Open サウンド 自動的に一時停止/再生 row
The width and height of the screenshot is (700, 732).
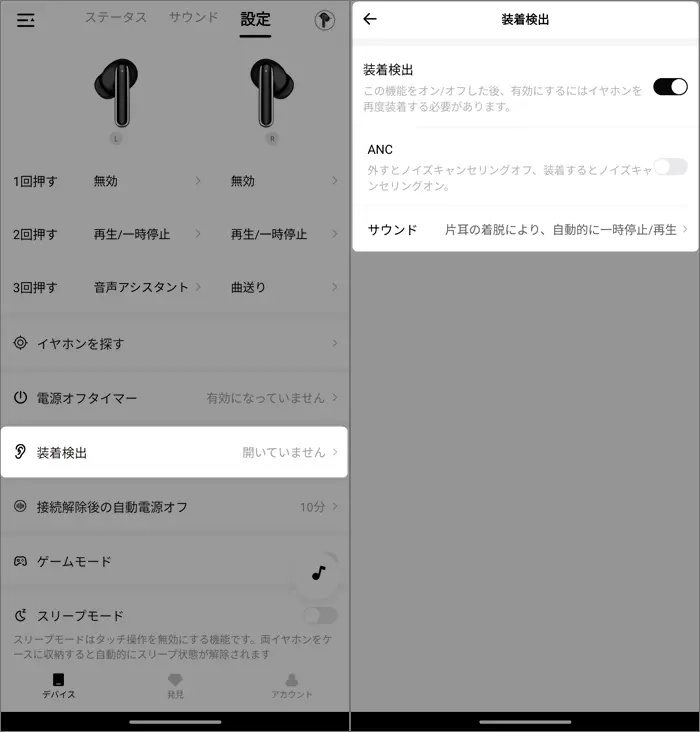(x=527, y=230)
